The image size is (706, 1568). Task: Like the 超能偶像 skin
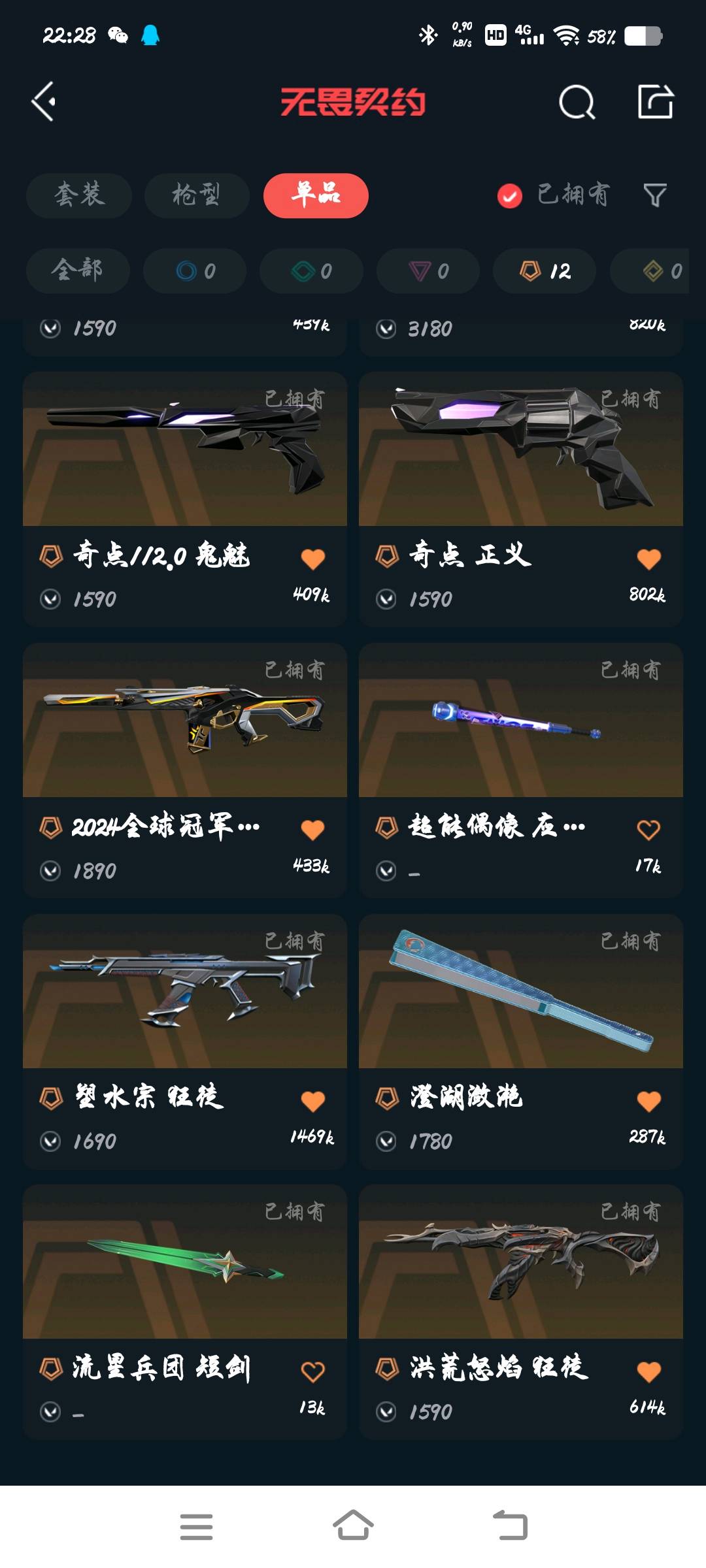(x=648, y=830)
